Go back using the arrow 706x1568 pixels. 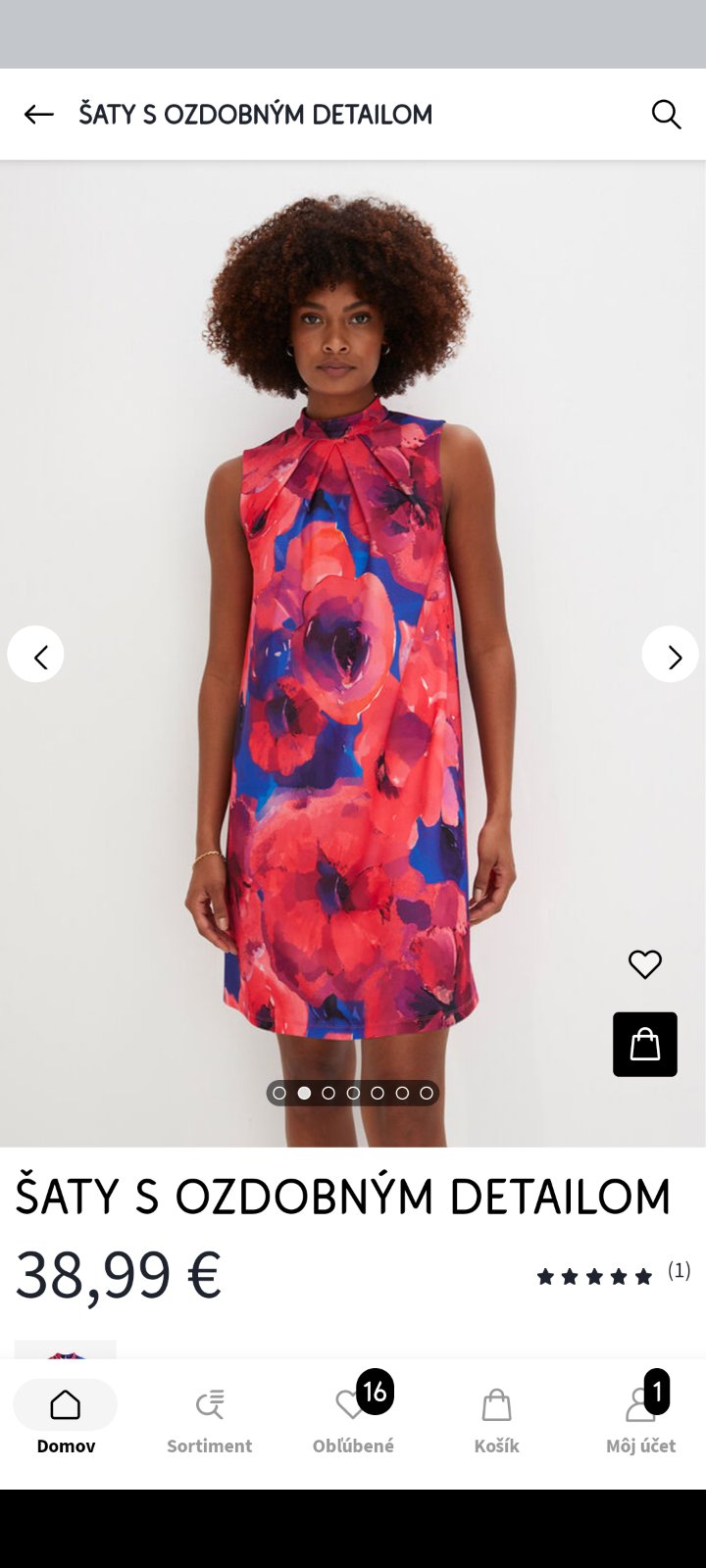[x=39, y=115]
